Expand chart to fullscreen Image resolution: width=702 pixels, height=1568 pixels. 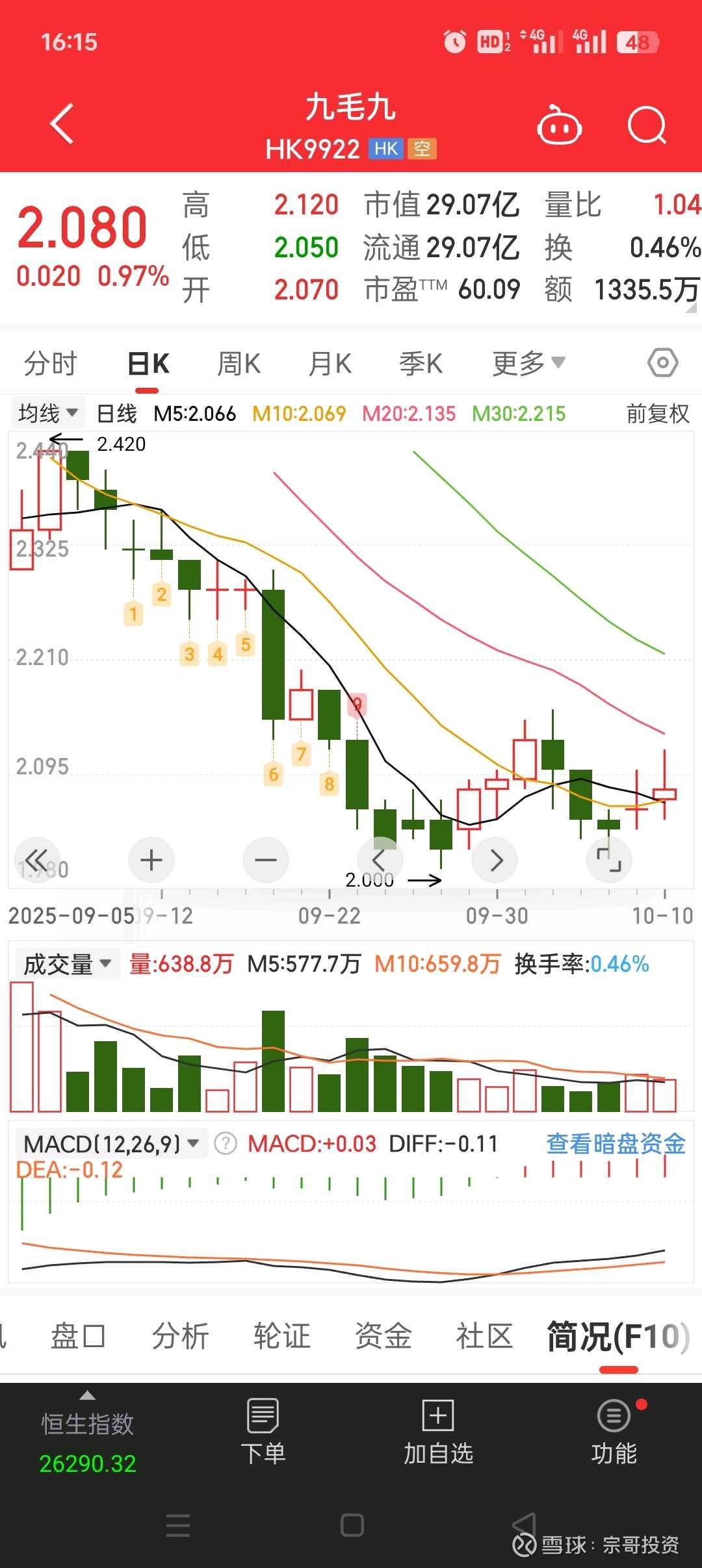tap(609, 860)
